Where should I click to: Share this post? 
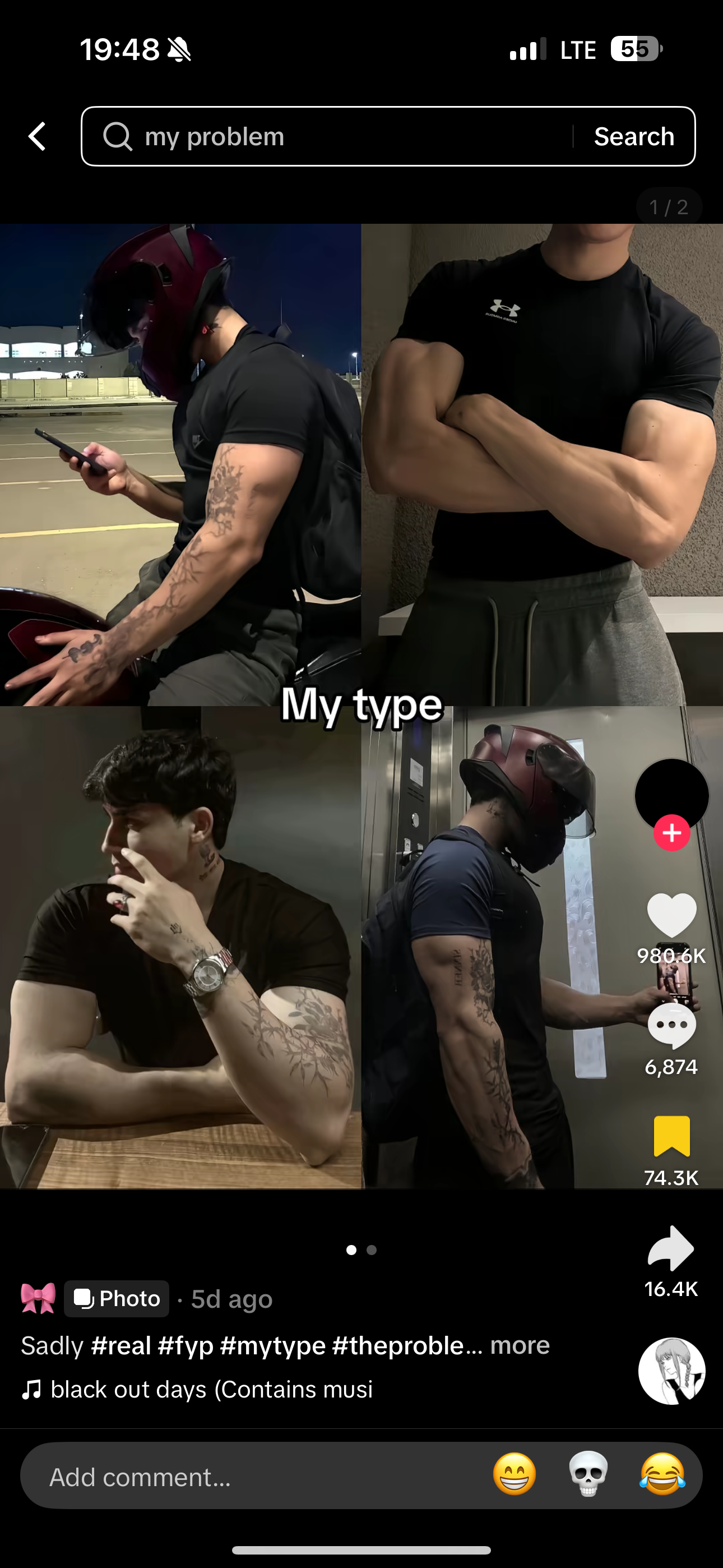[x=671, y=1248]
